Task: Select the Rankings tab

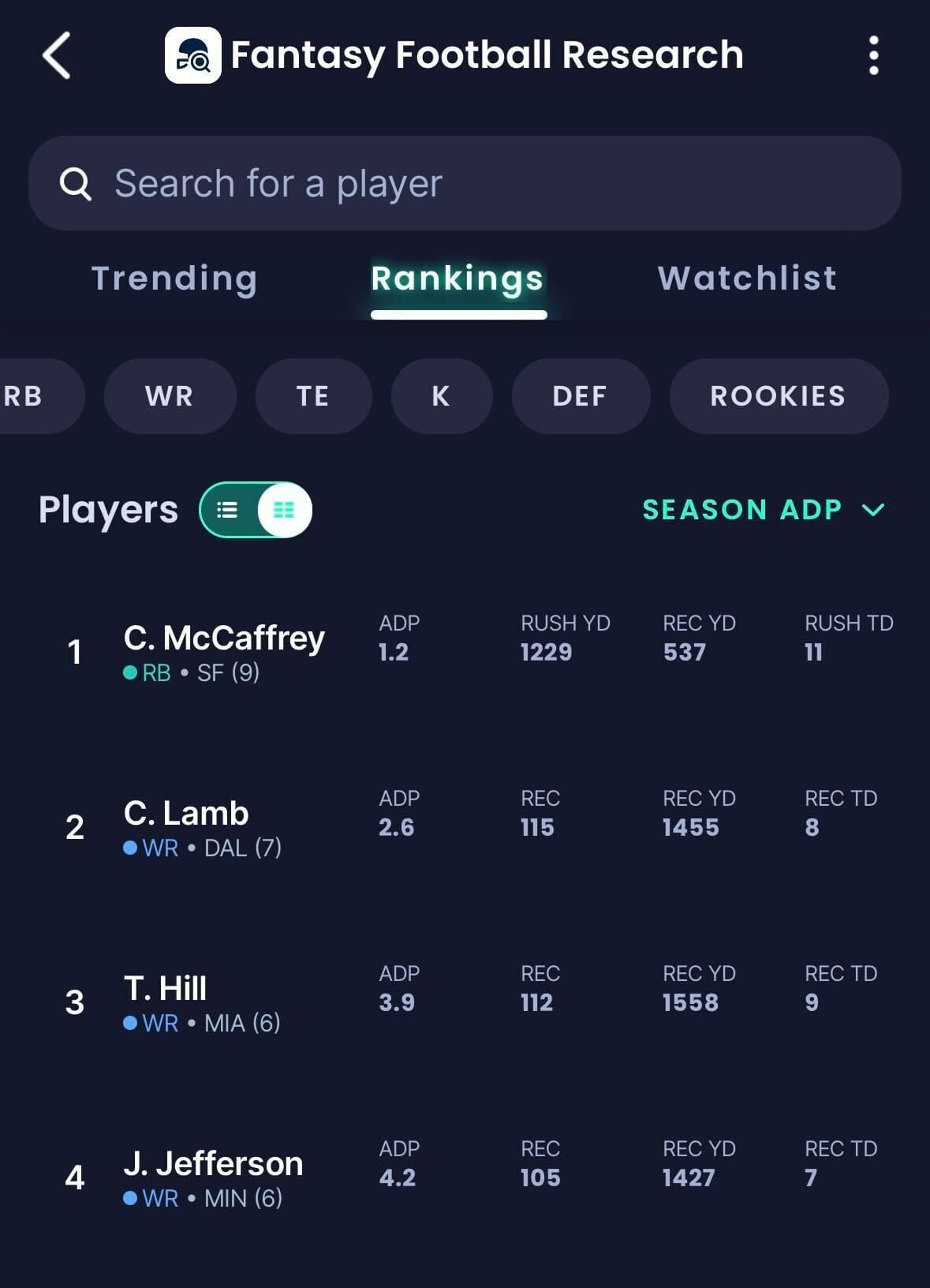Action: coord(458,279)
